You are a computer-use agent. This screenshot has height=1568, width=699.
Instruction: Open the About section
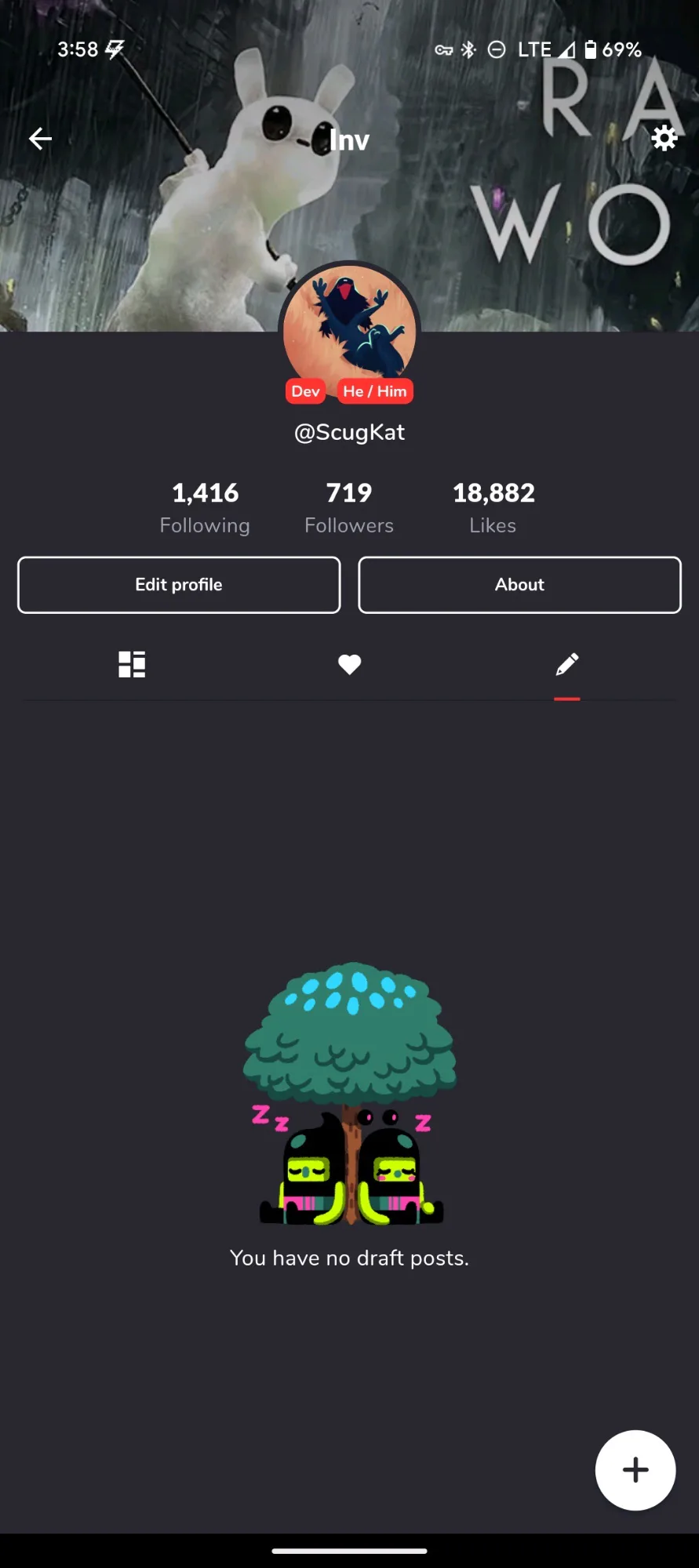pos(519,585)
